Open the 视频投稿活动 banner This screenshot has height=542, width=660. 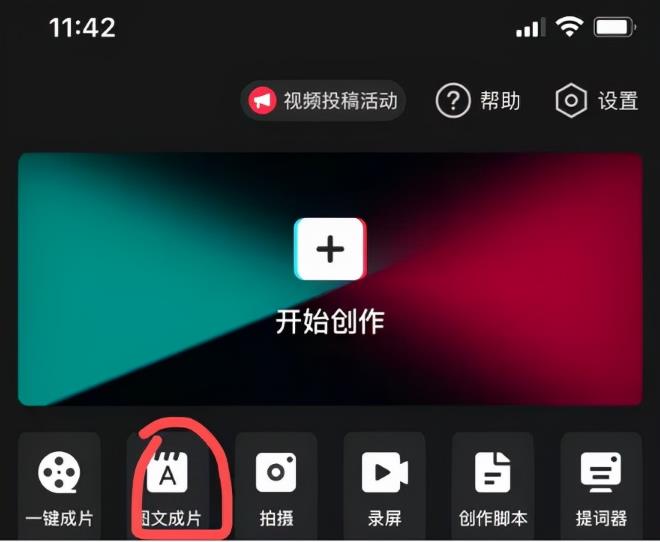[x=323, y=101]
